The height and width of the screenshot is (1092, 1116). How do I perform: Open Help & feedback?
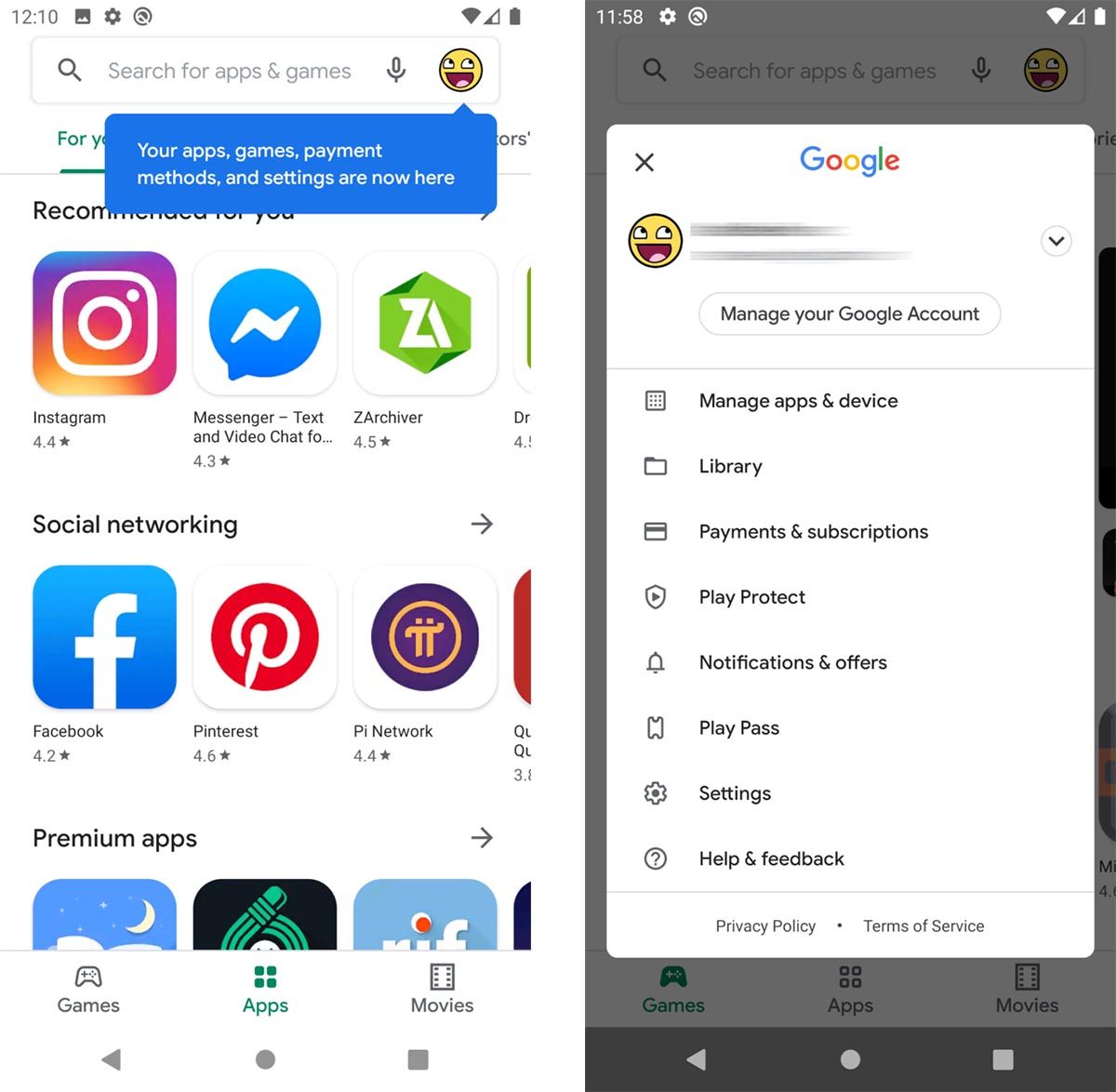[x=771, y=859]
